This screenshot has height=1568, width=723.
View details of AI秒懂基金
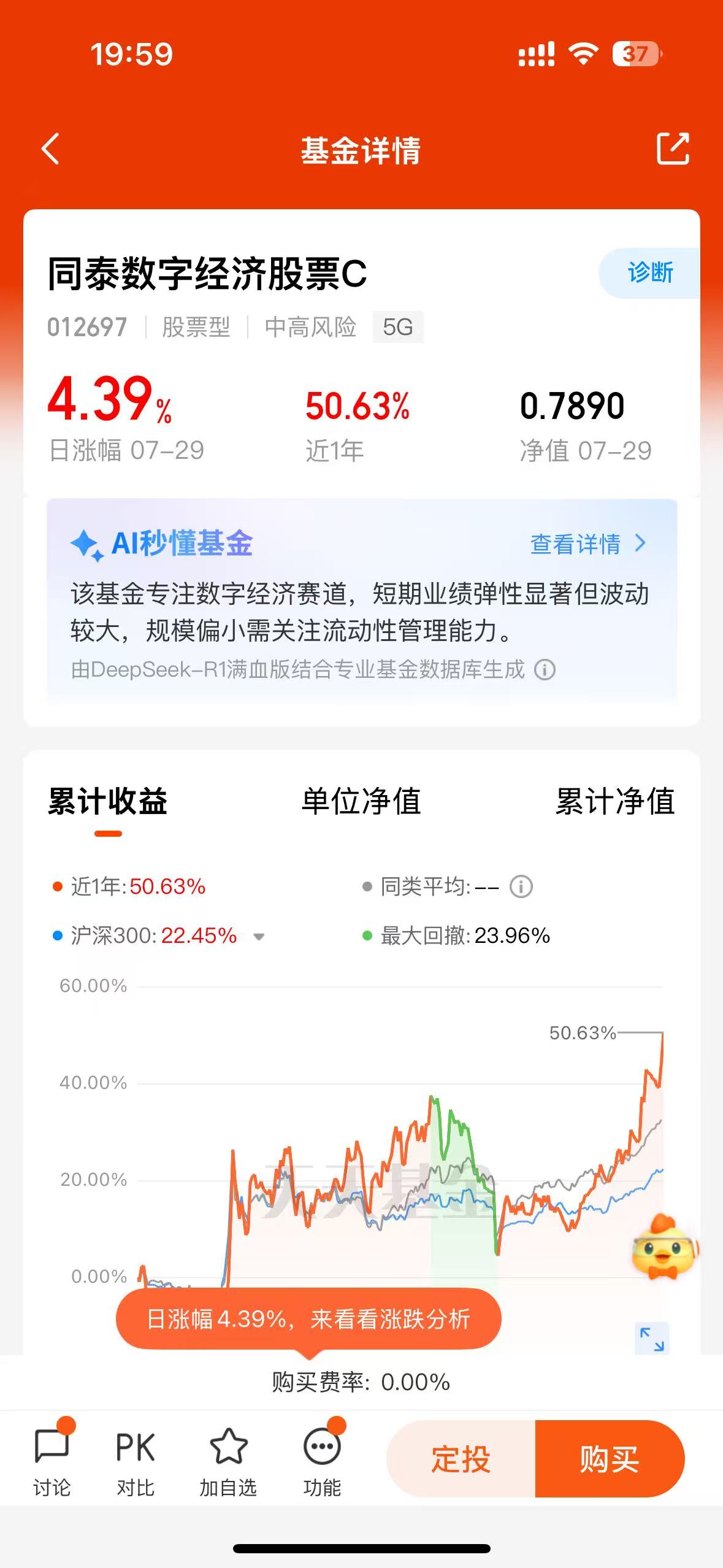click(587, 544)
